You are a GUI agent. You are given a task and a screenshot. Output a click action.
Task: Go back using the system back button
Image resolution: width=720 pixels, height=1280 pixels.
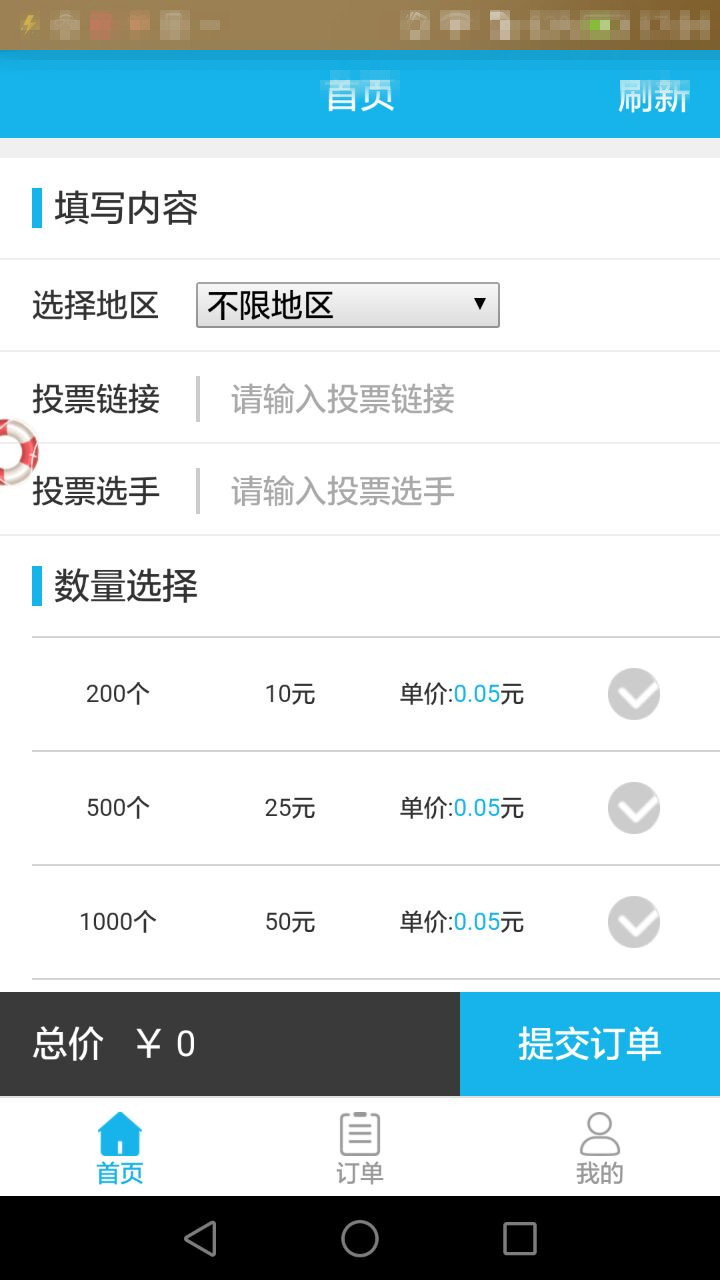pos(201,1239)
